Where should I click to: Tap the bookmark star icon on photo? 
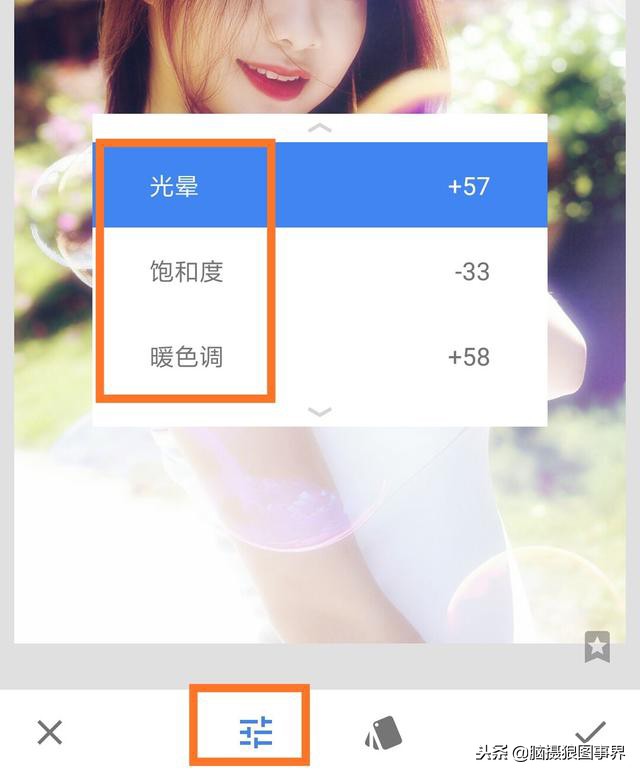(597, 647)
